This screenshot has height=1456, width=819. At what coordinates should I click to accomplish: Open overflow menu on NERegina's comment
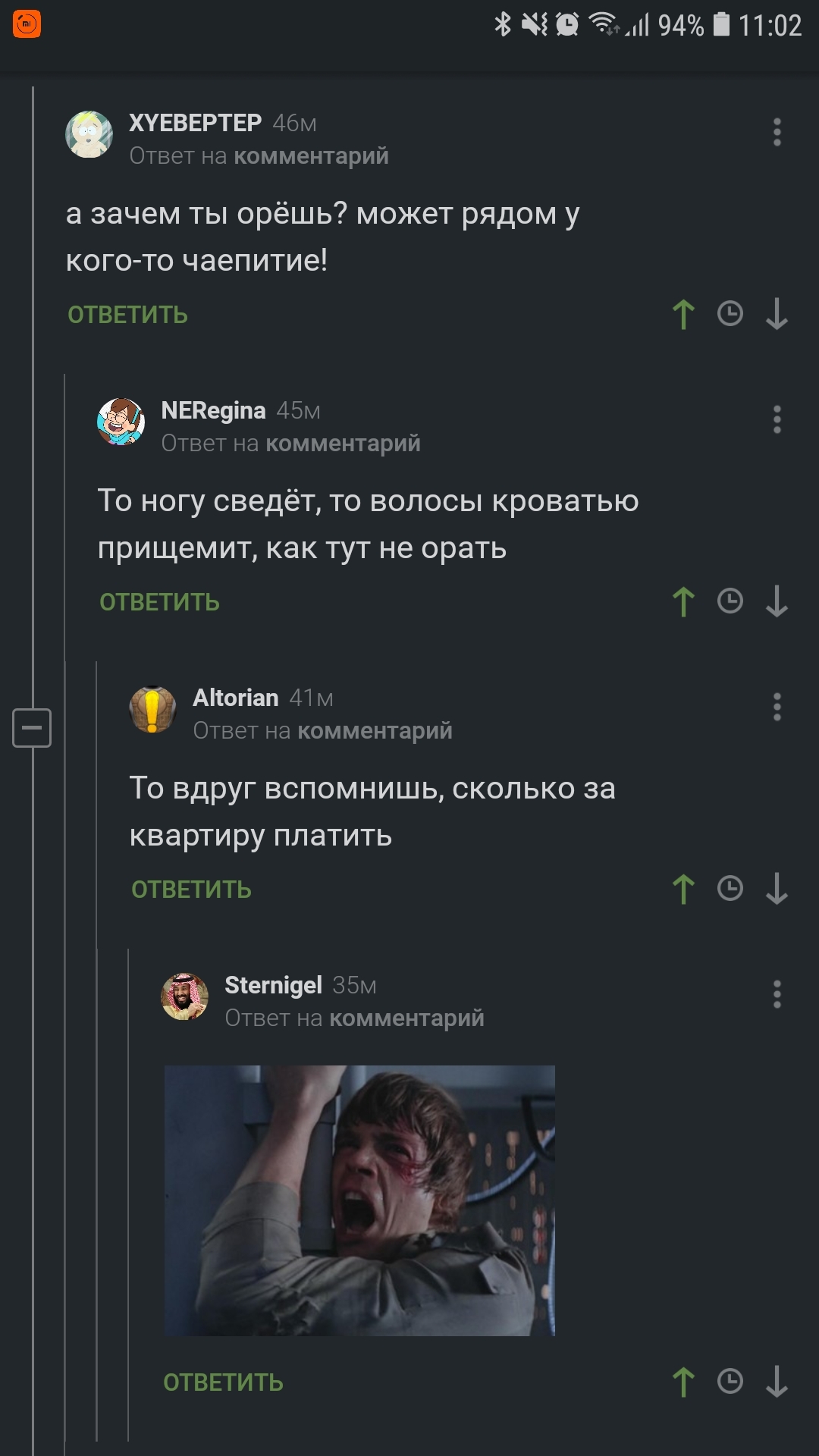(x=777, y=419)
